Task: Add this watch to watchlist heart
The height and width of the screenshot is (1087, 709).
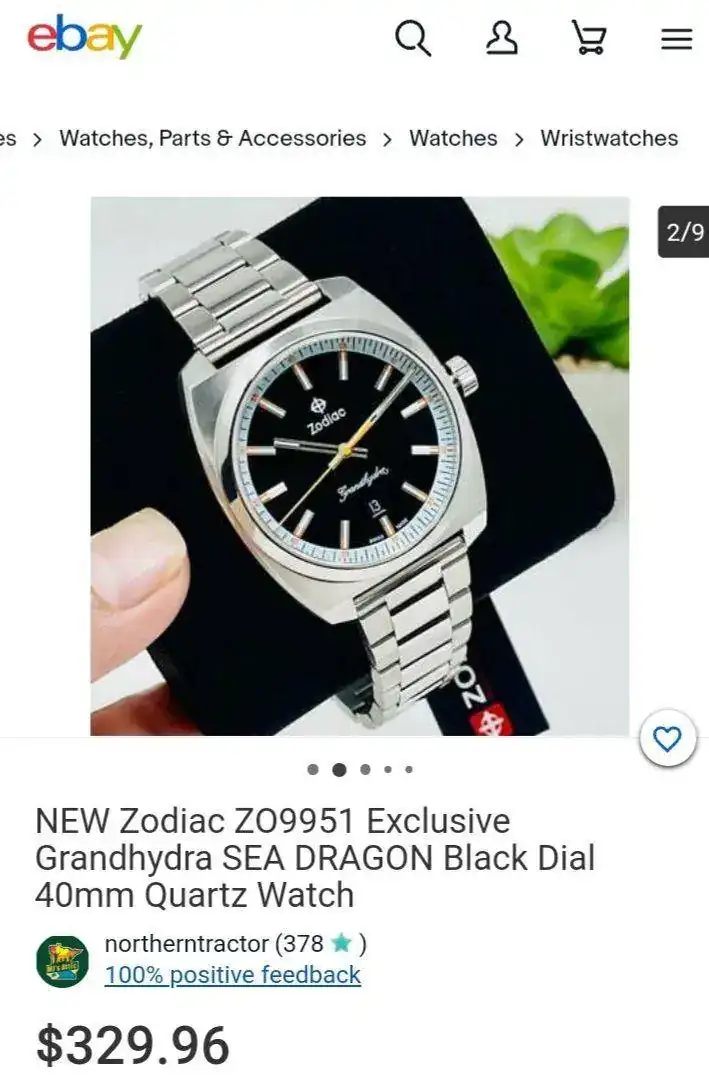Action: point(667,740)
